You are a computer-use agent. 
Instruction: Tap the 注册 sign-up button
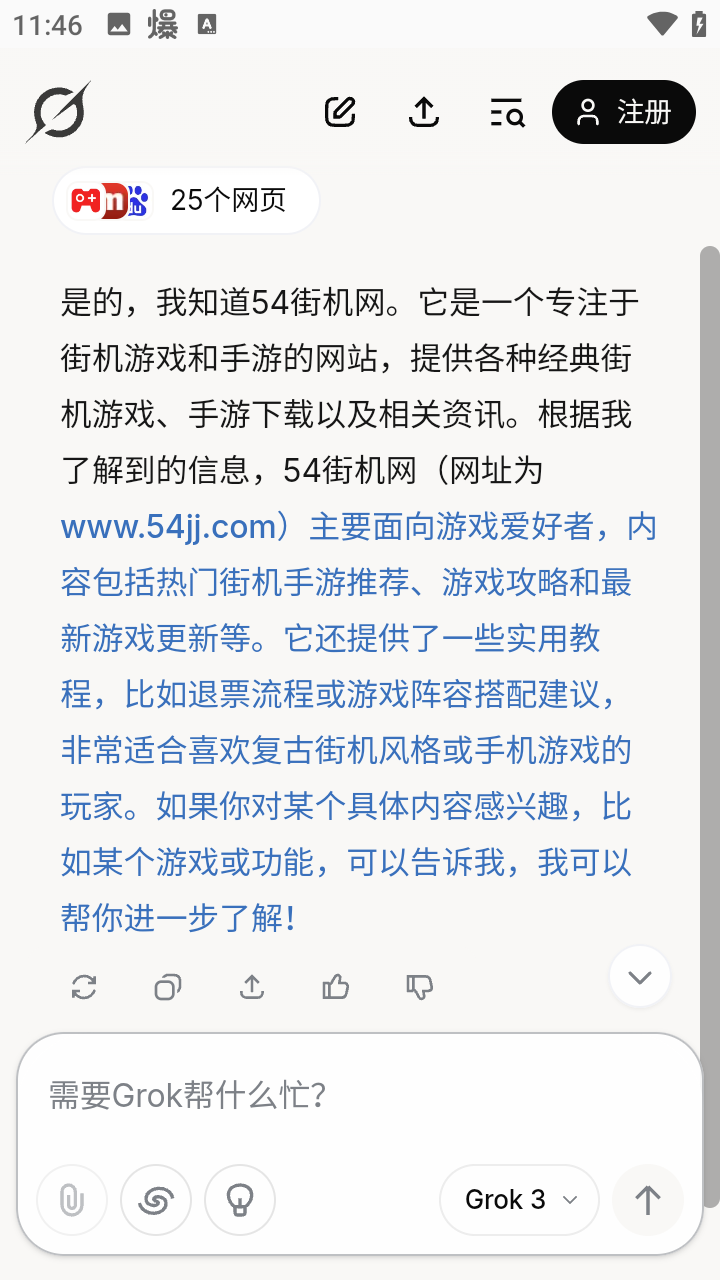tap(623, 112)
